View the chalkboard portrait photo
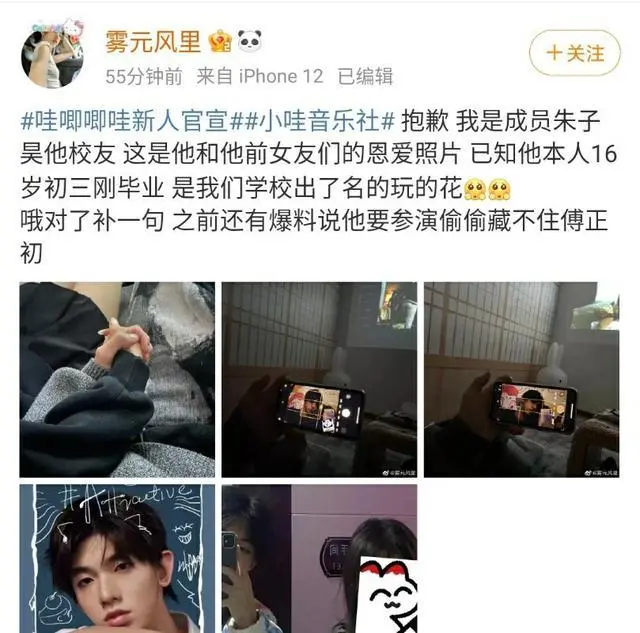The width and height of the screenshot is (640, 633). (117, 558)
